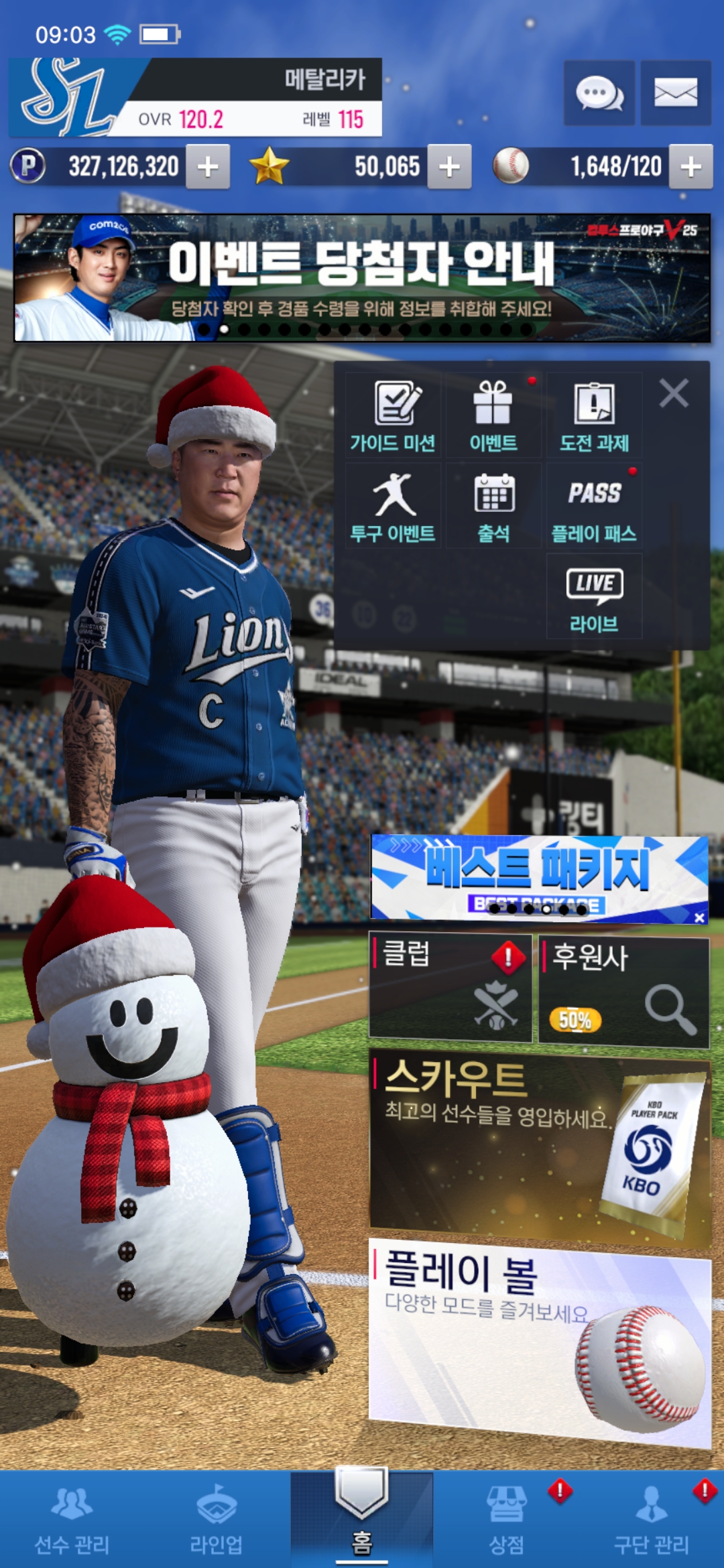Add more stars with the plus button
Viewport: 724px width, 1568px height.
(449, 167)
